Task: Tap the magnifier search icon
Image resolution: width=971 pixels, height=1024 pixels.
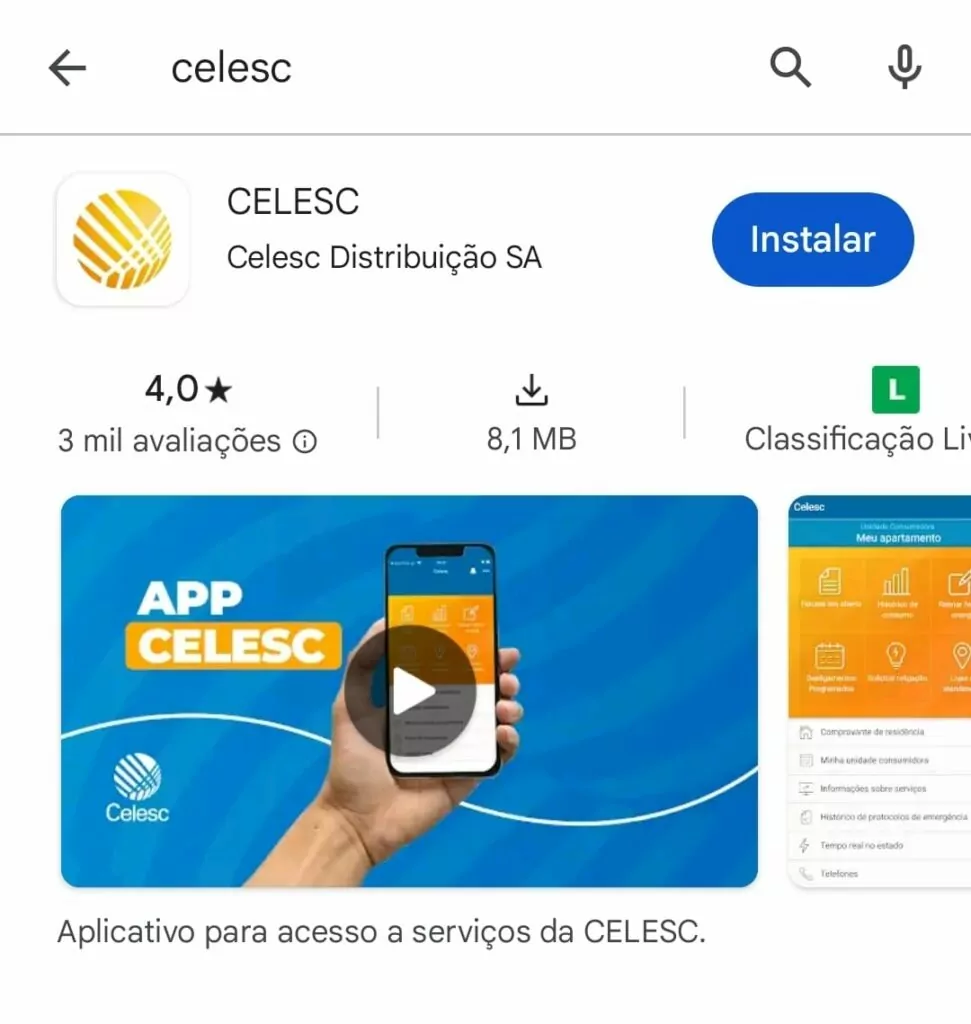Action: (789, 69)
